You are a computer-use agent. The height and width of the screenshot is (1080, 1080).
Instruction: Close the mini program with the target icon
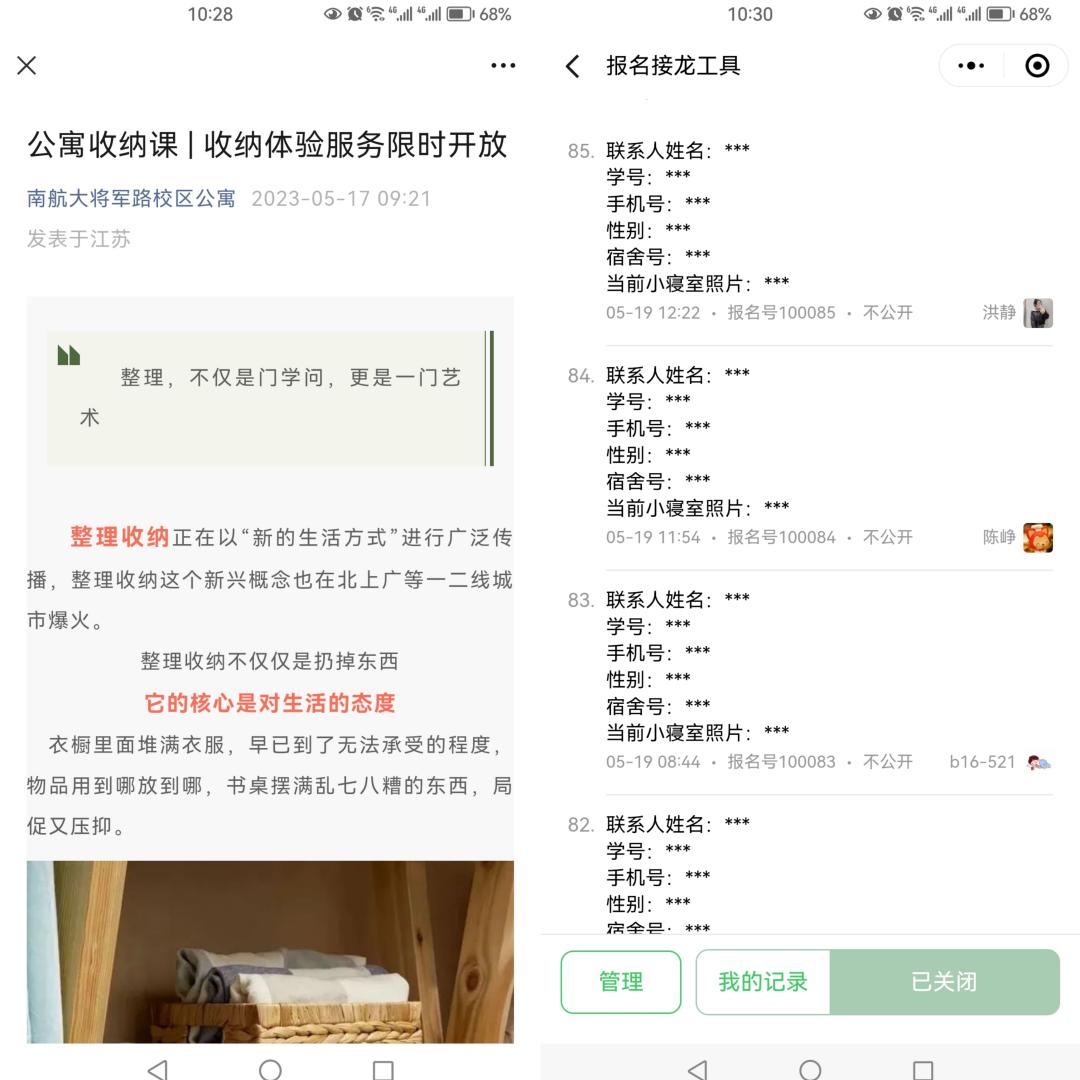click(x=1038, y=66)
